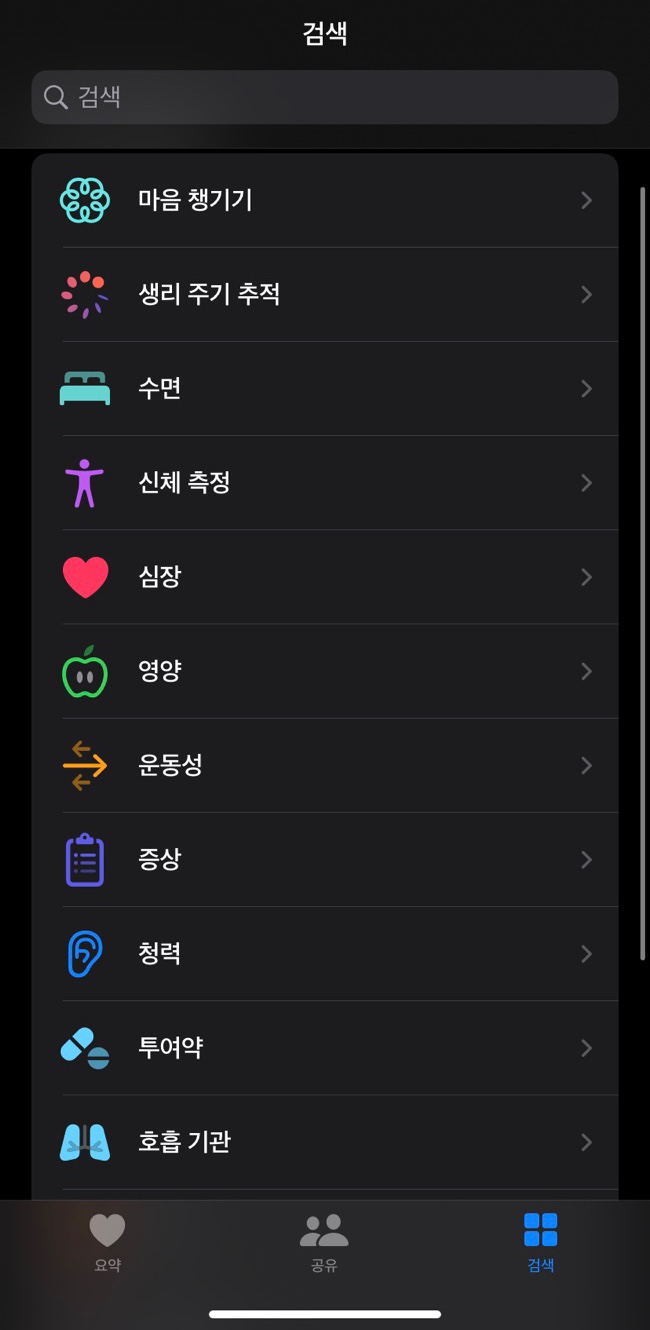Select 호흡 기관 row

[x=325, y=1141]
